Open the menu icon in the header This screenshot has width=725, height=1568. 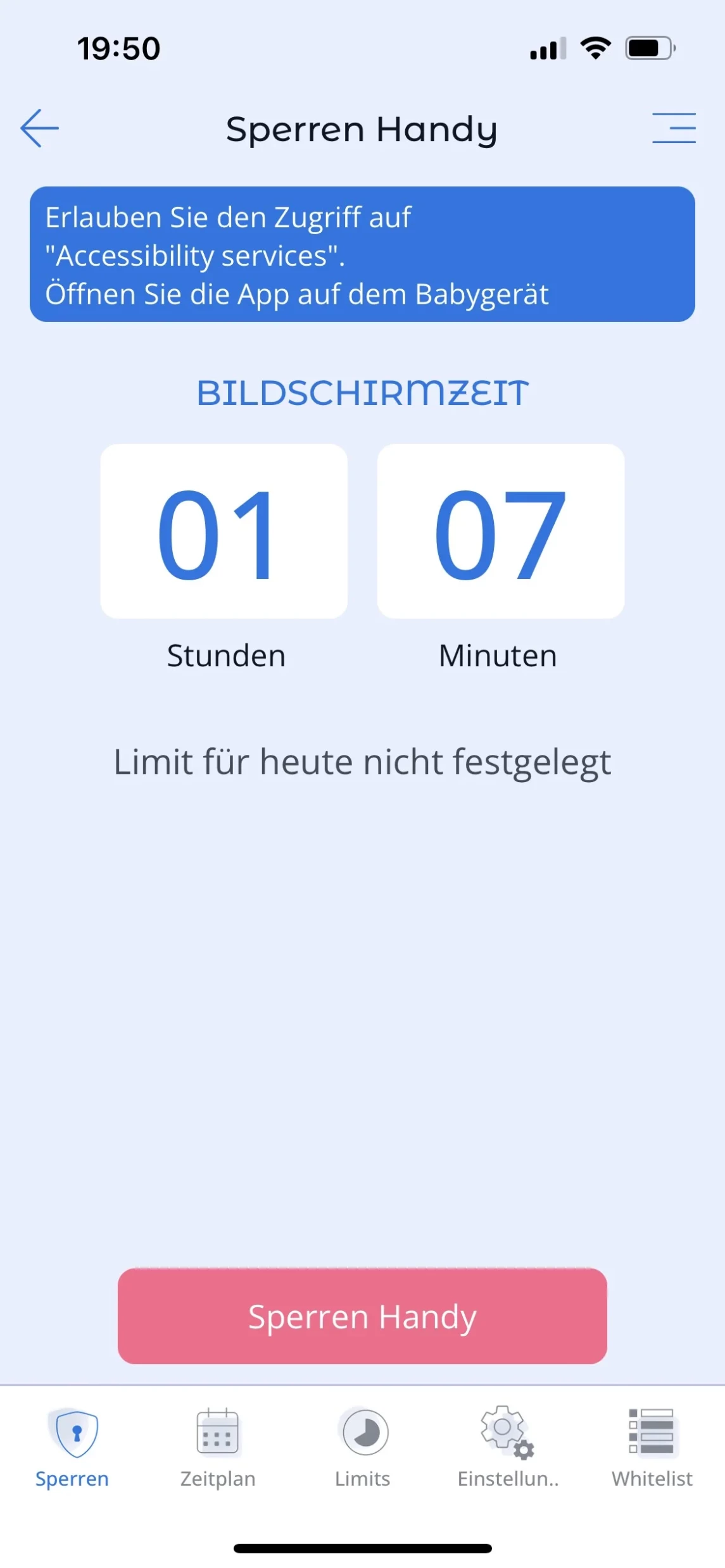pos(674,128)
